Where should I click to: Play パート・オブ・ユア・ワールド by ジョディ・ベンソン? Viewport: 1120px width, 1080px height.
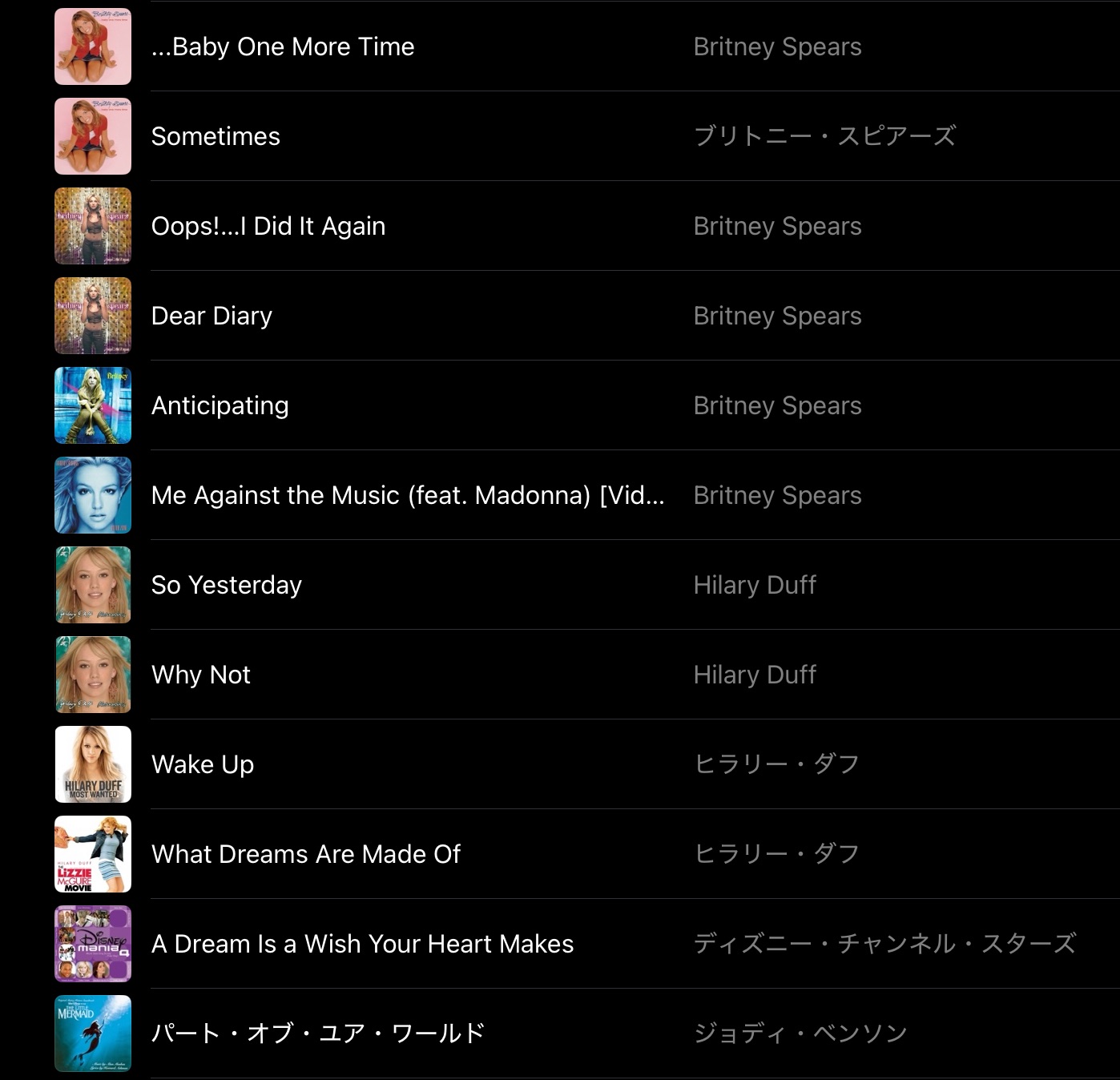318,1034
